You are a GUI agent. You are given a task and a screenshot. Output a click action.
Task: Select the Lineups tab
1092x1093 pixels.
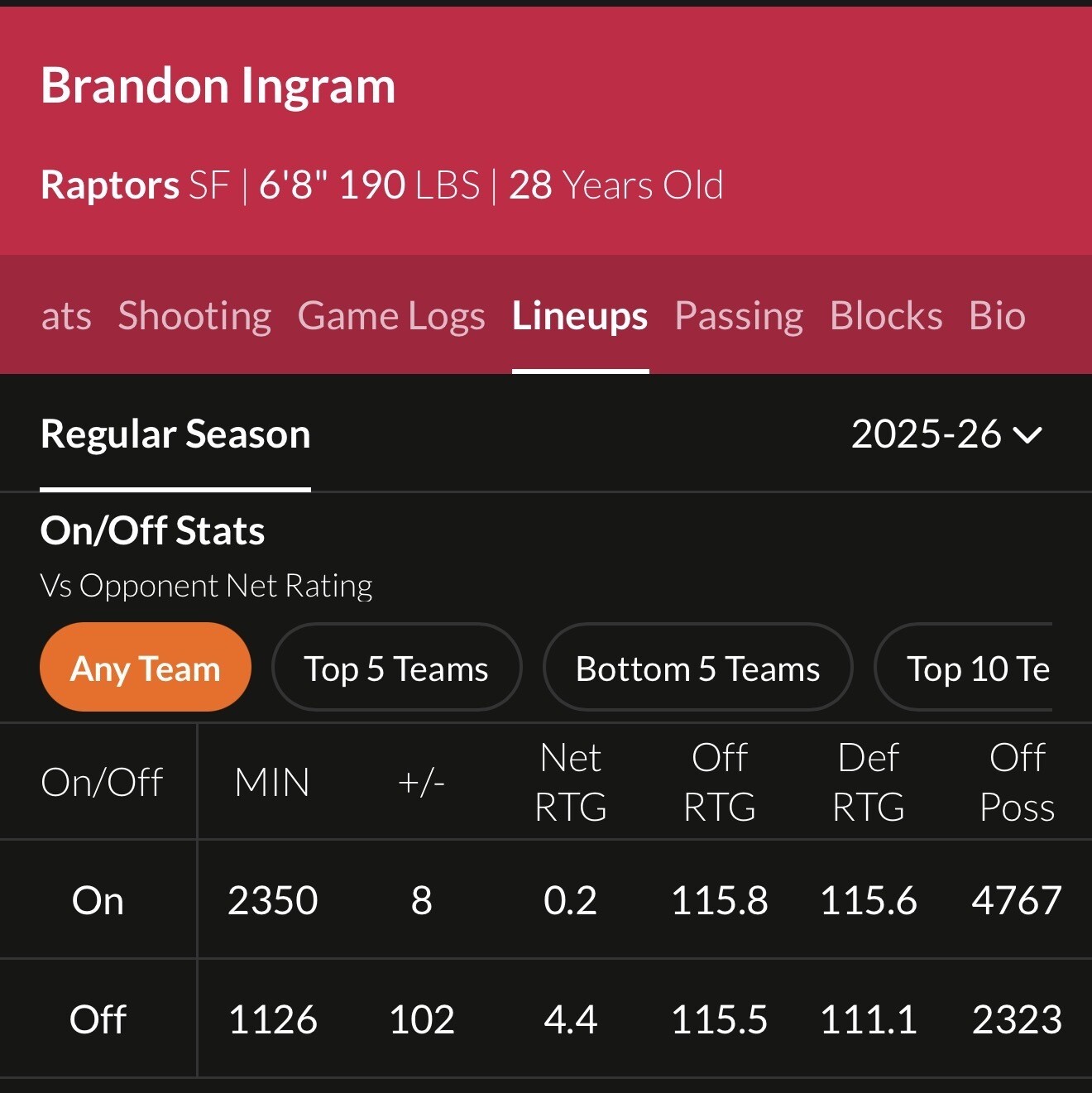(x=580, y=316)
